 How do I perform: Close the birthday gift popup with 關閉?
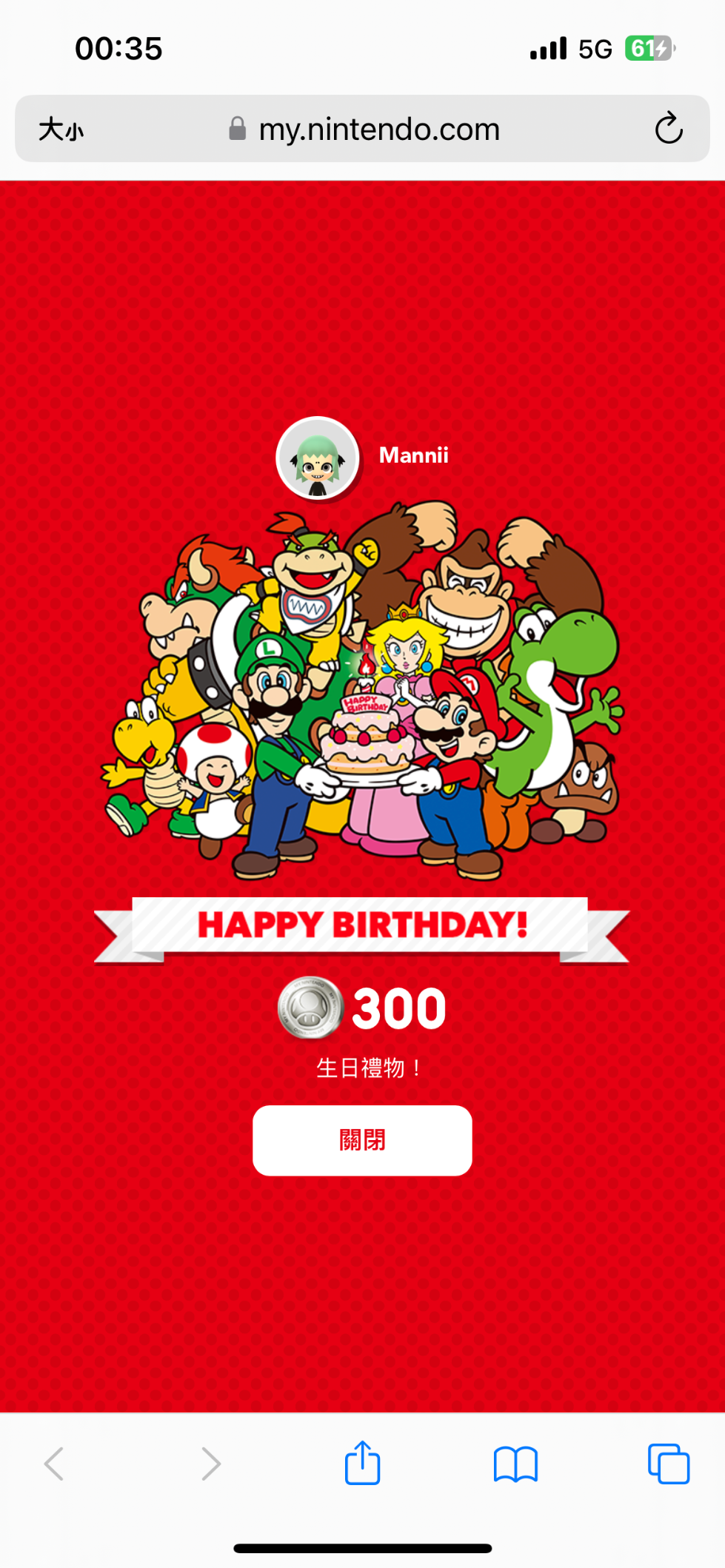click(362, 1140)
